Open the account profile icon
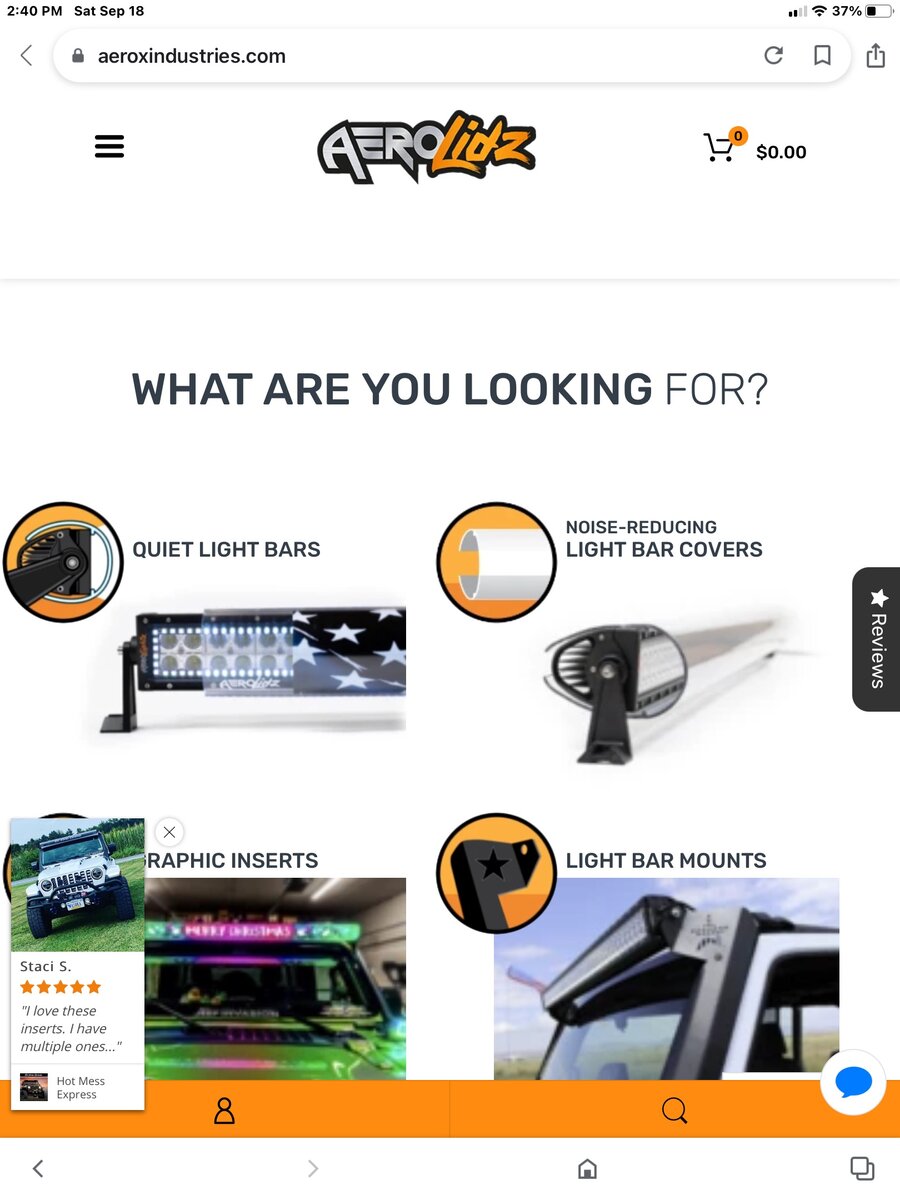Image resolution: width=900 pixels, height=1200 pixels. (x=224, y=1110)
